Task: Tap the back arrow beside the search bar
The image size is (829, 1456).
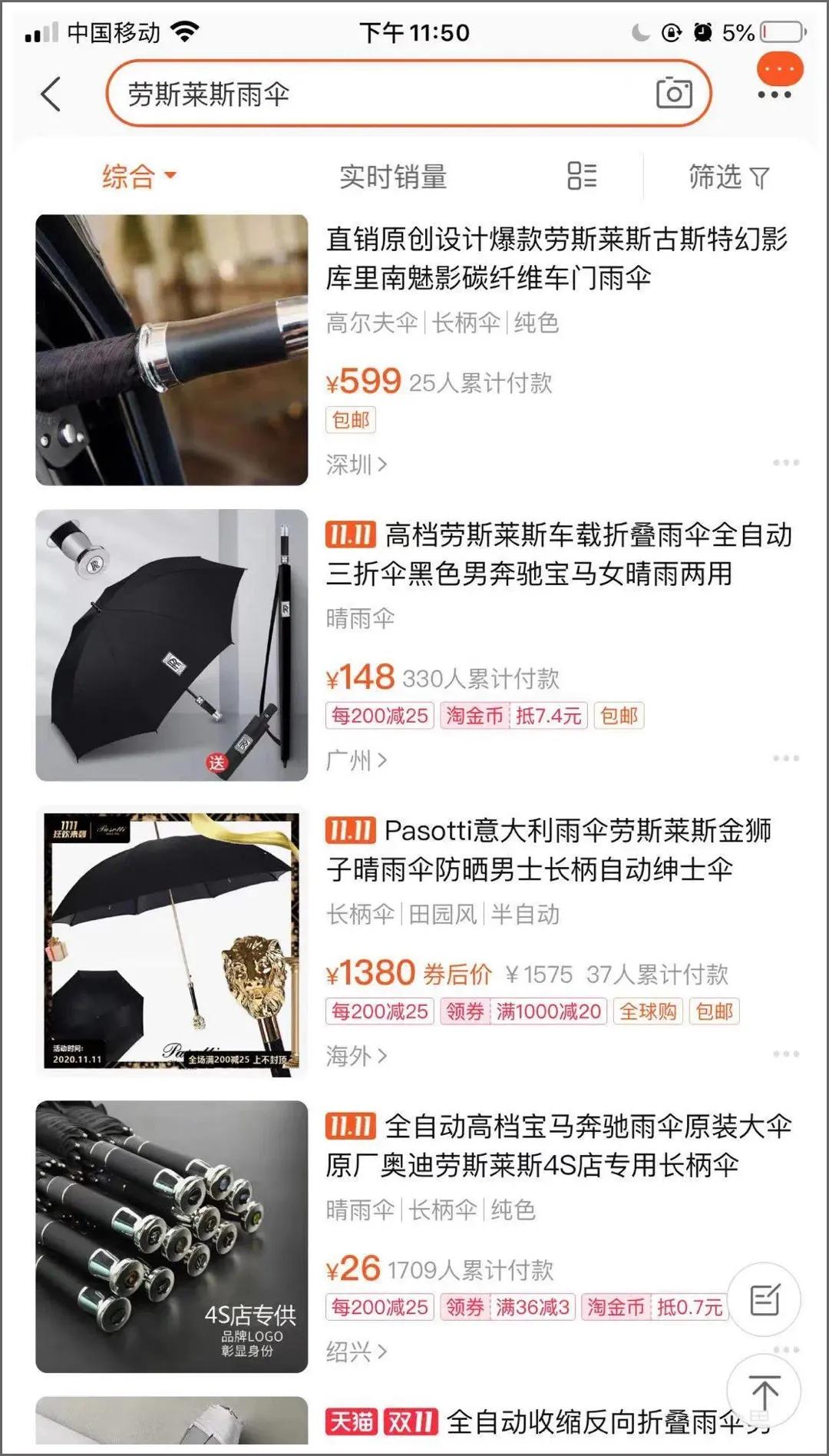Action: tap(50, 94)
